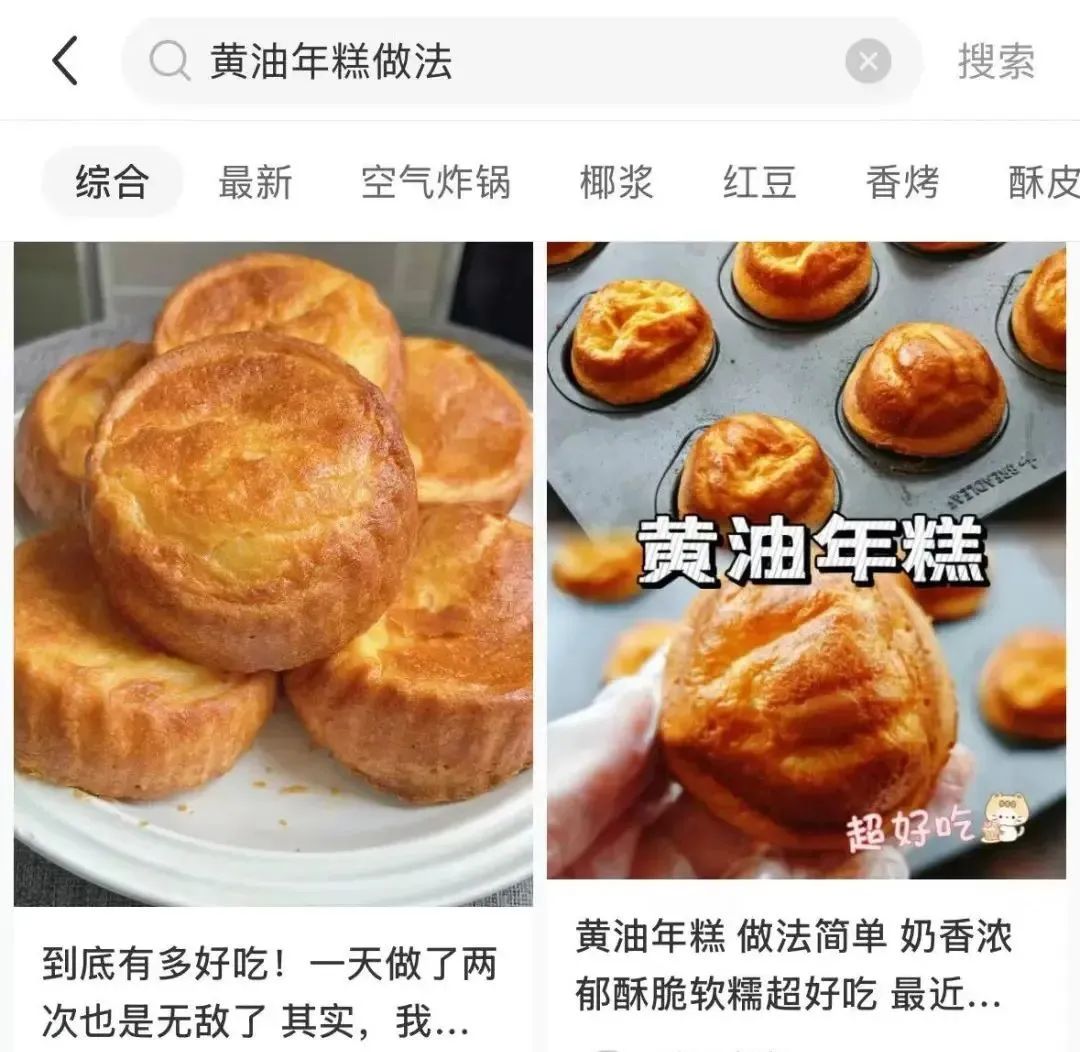Select the 香烤 filter tab
Viewport: 1080px width, 1052px height.
pos(902,183)
